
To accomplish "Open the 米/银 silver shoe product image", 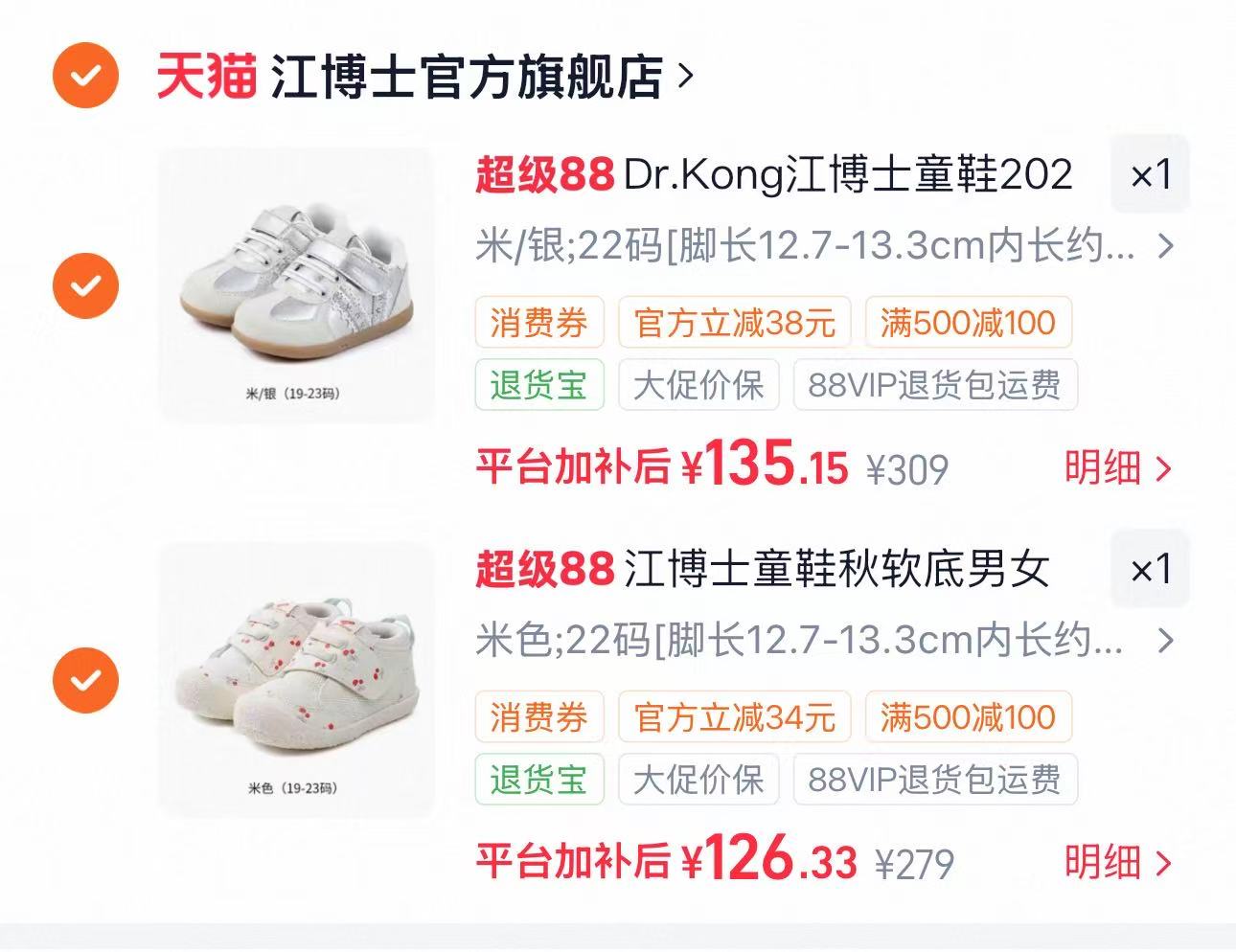I will 296,285.
